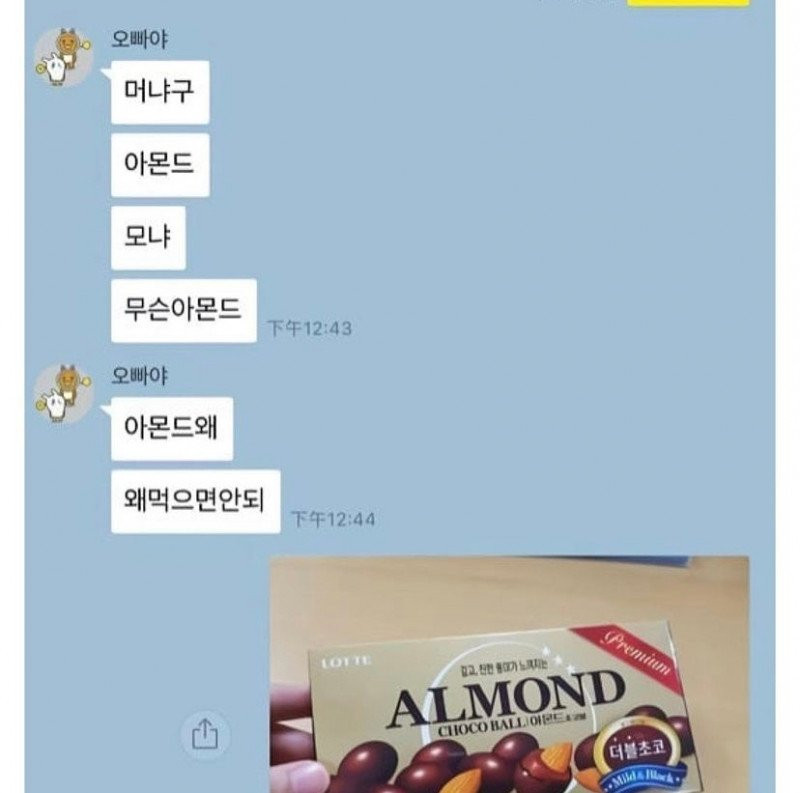The width and height of the screenshot is (800, 793).
Task: Share the Almond Choco Ball photo message
Action: [x=204, y=736]
